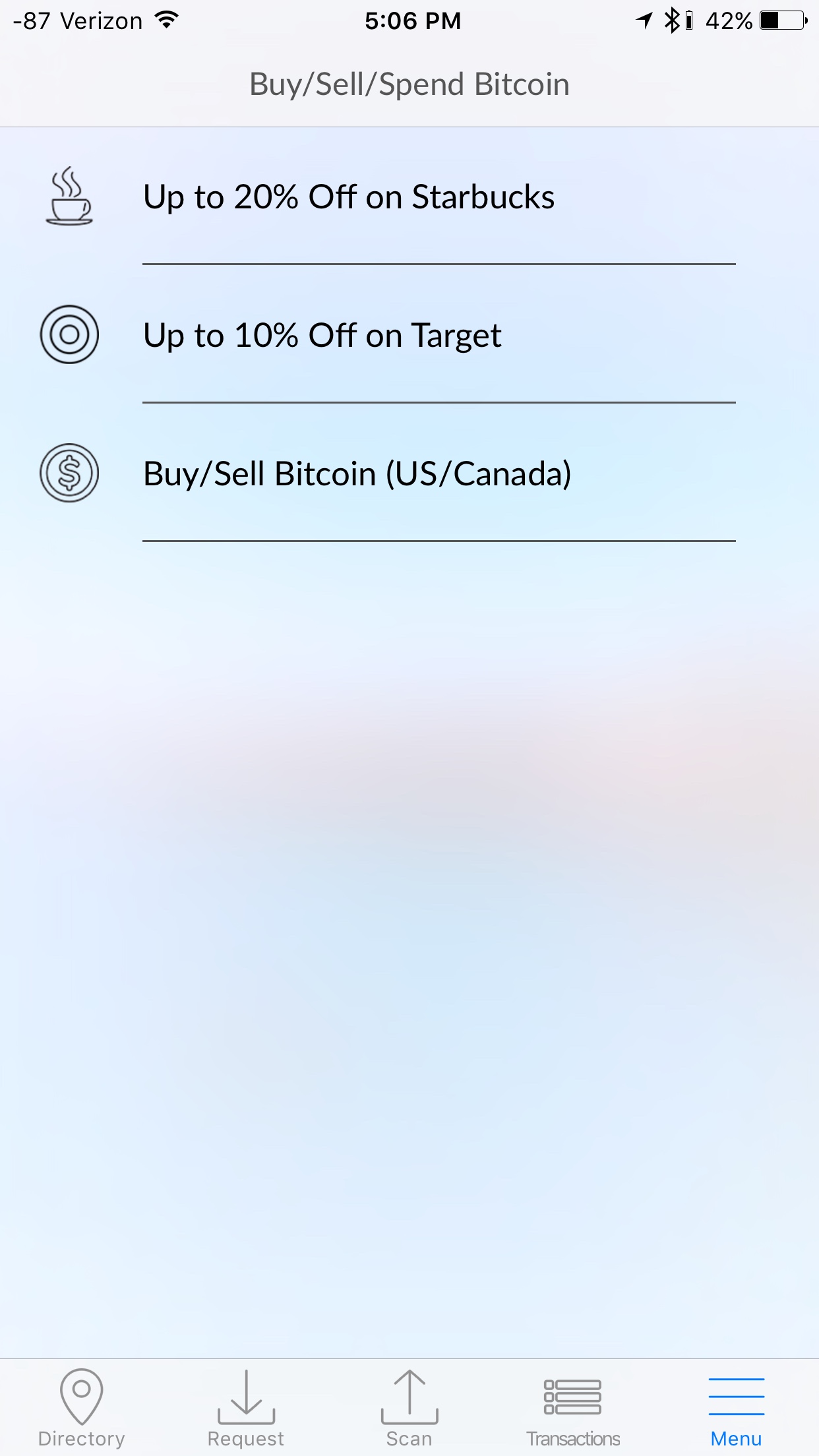819x1456 pixels.
Task: Open the Starbucks 20% off offer
Action: 349,197
